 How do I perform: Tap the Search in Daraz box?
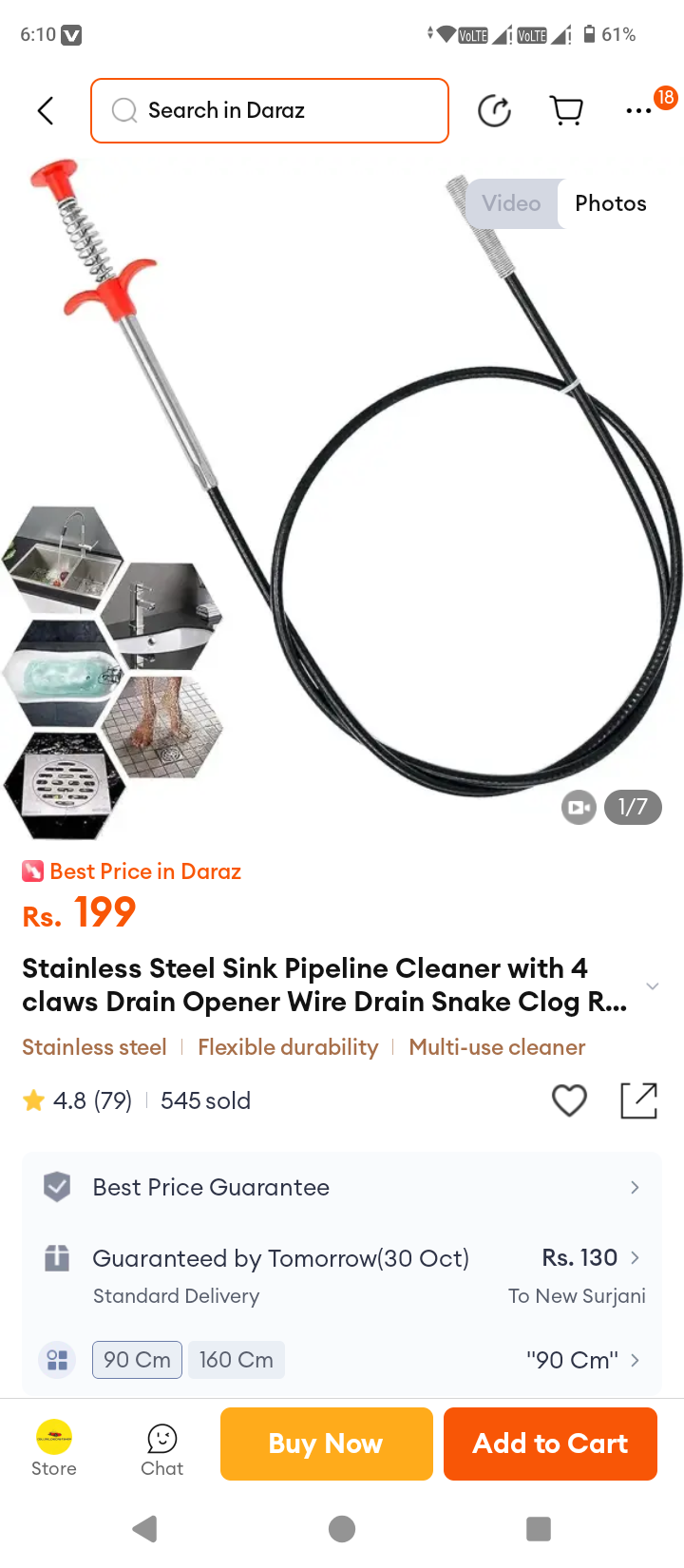[270, 111]
